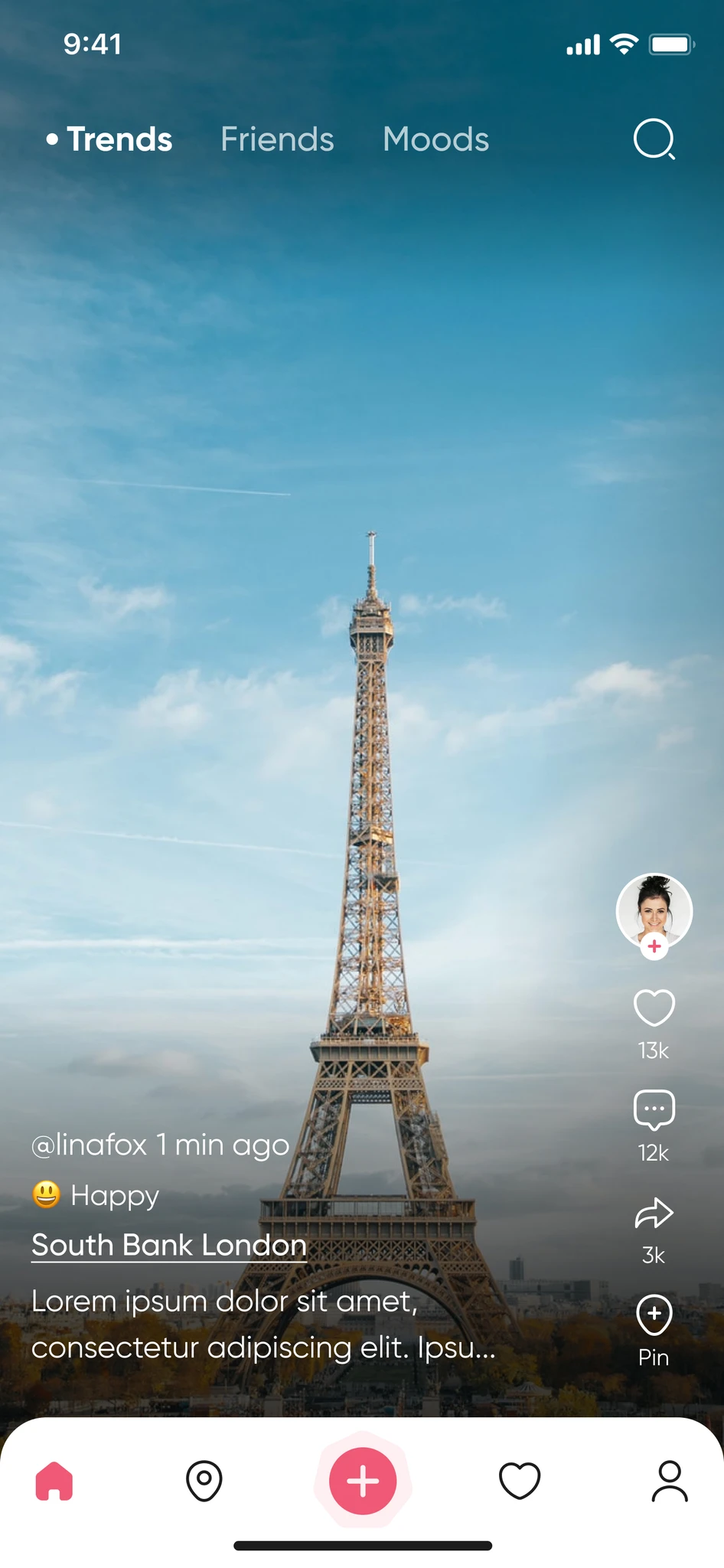Share this post

(654, 1213)
